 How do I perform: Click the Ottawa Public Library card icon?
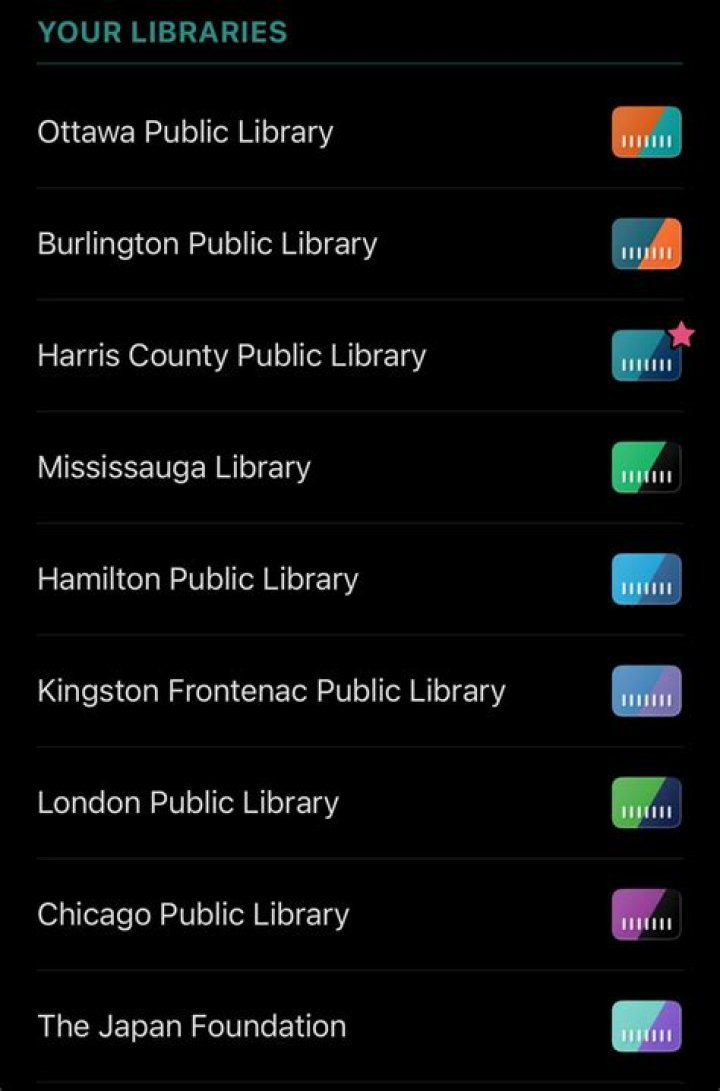(x=645, y=131)
